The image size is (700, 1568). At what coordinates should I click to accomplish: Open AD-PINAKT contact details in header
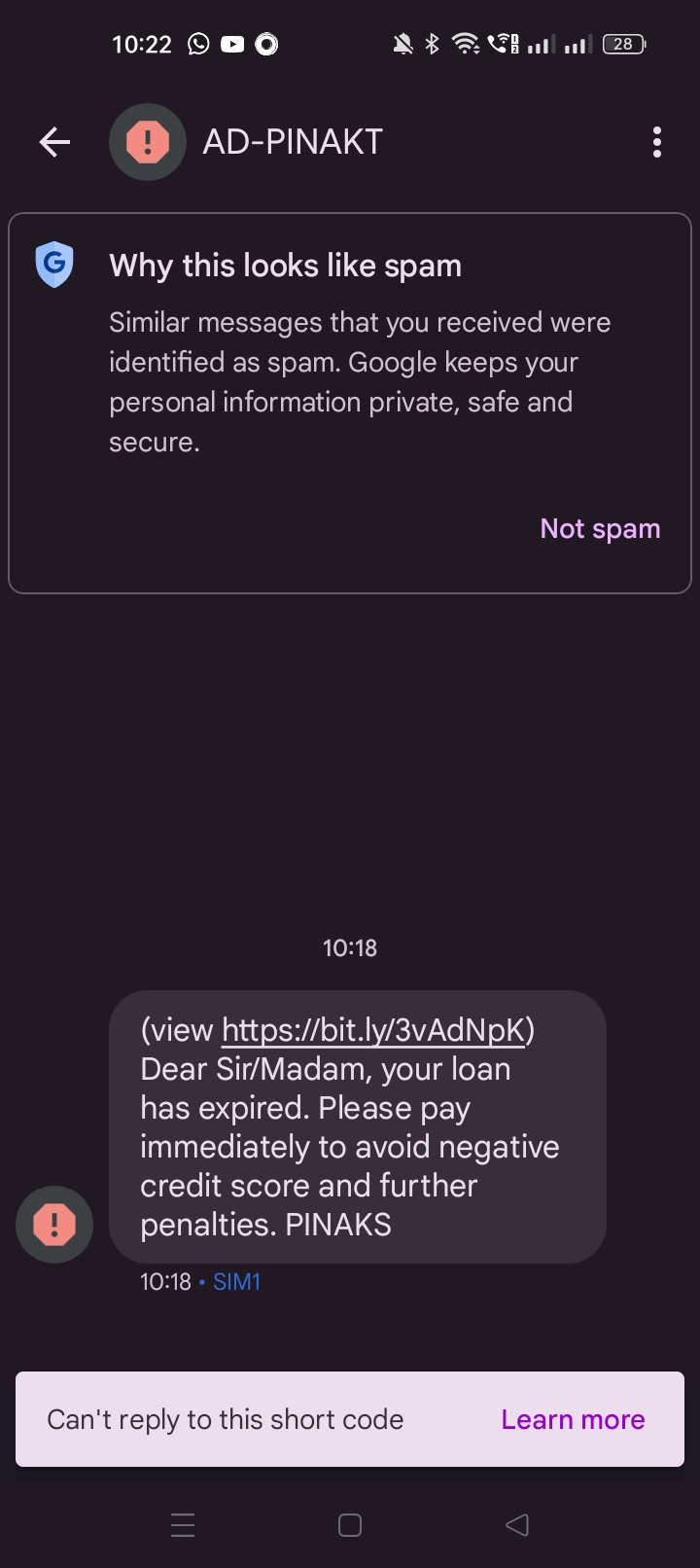click(x=292, y=142)
